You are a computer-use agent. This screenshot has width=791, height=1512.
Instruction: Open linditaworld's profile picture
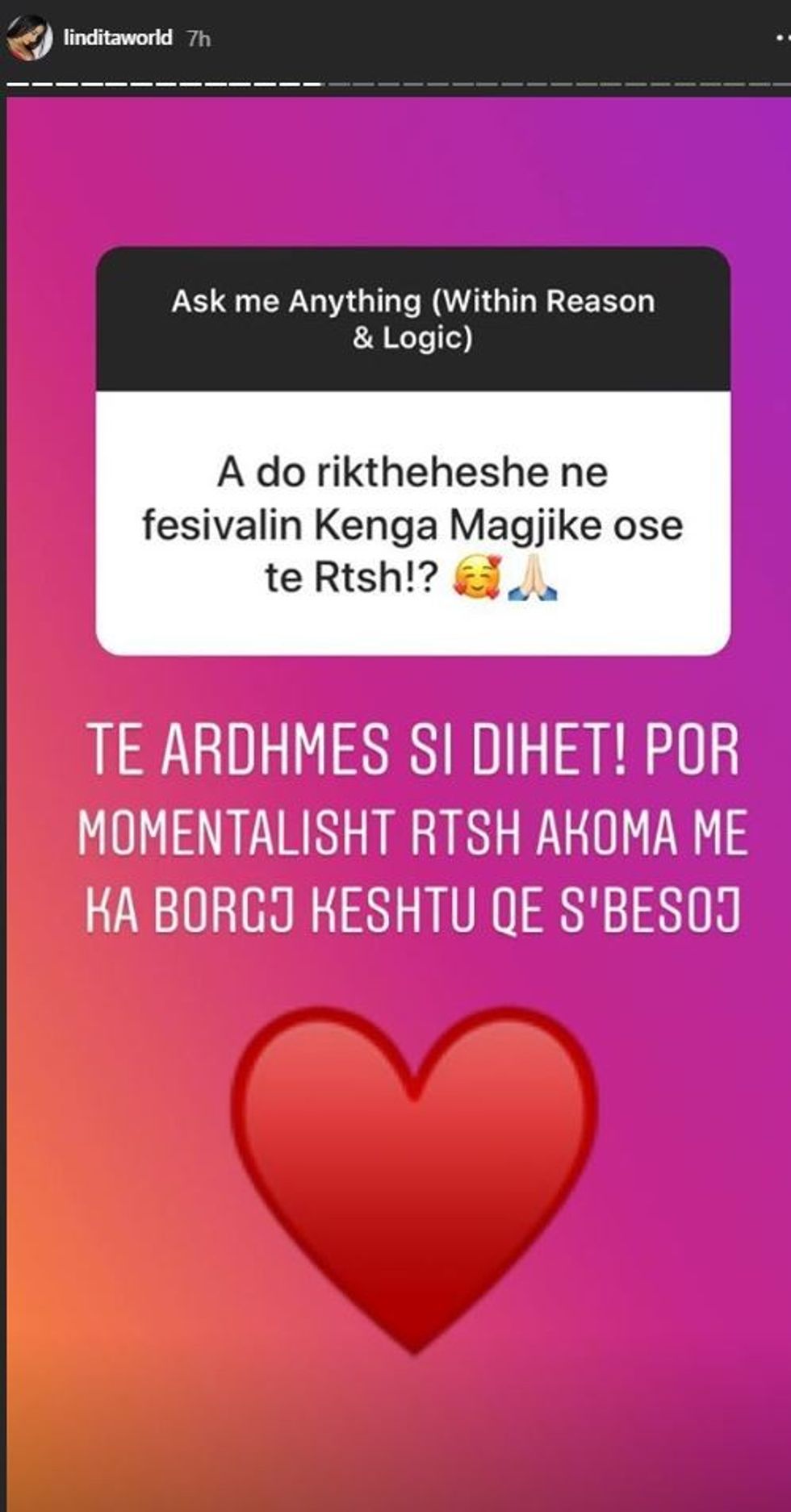coord(29,40)
